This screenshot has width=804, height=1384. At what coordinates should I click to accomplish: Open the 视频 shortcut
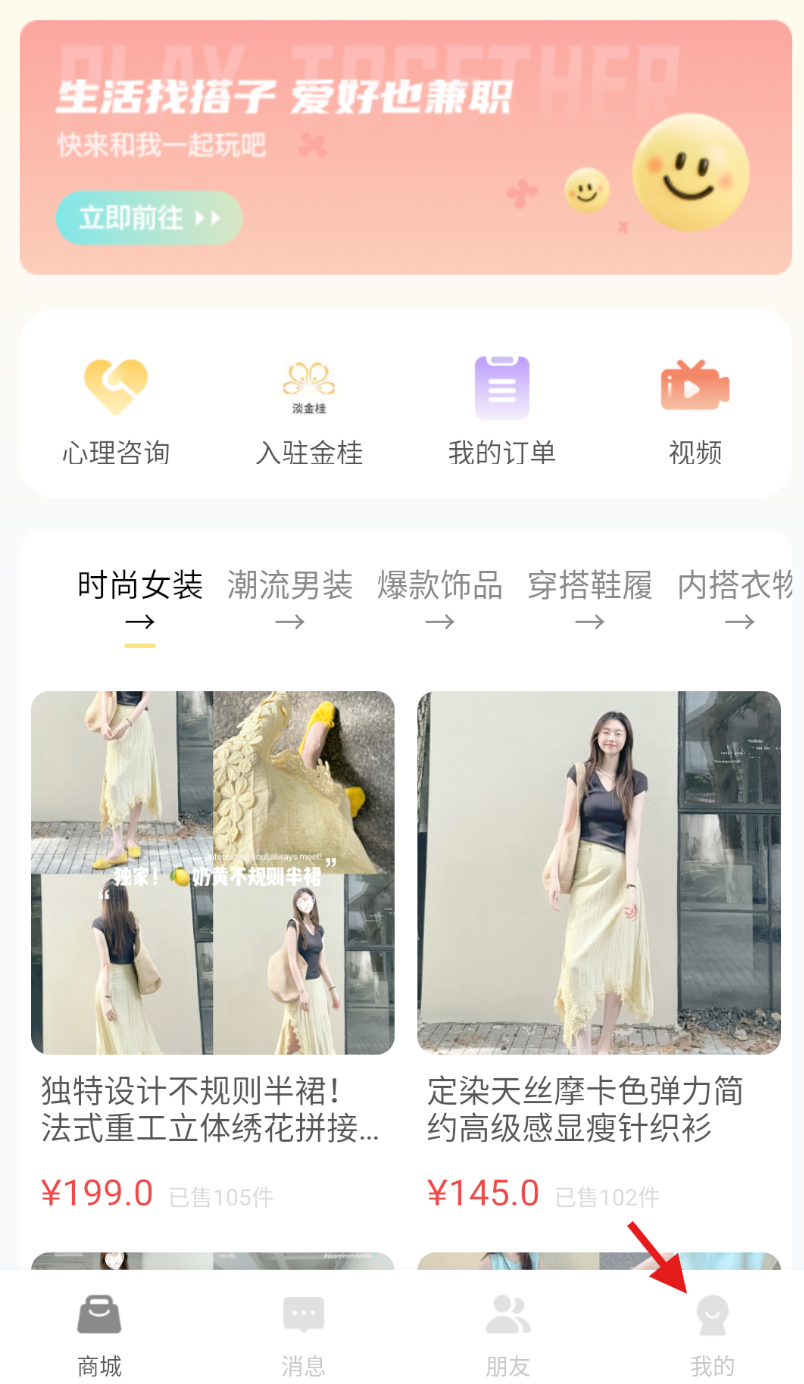(x=695, y=410)
